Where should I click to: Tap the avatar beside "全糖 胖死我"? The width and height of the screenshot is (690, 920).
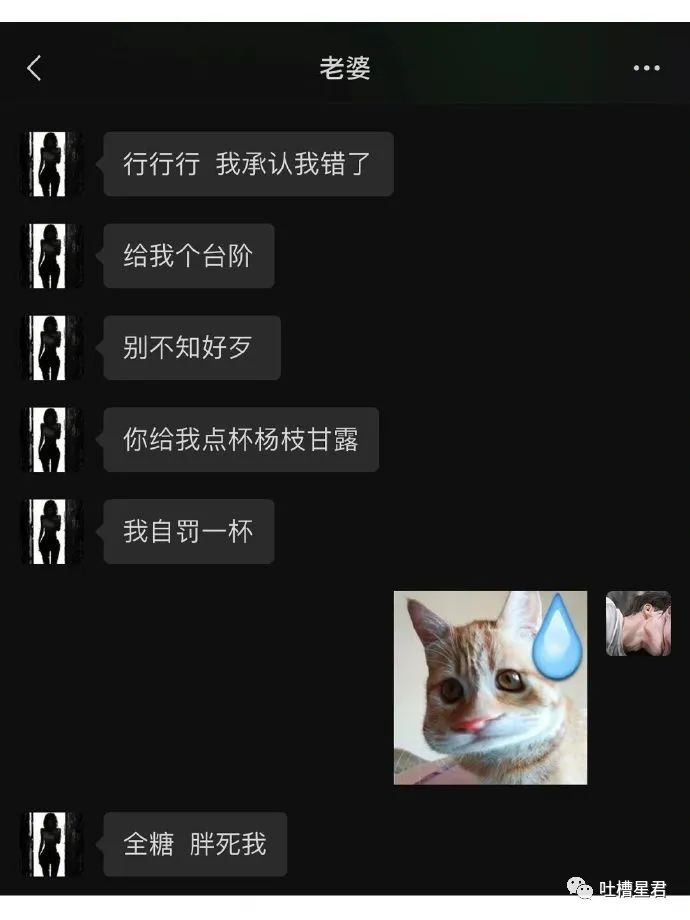tap(52, 844)
